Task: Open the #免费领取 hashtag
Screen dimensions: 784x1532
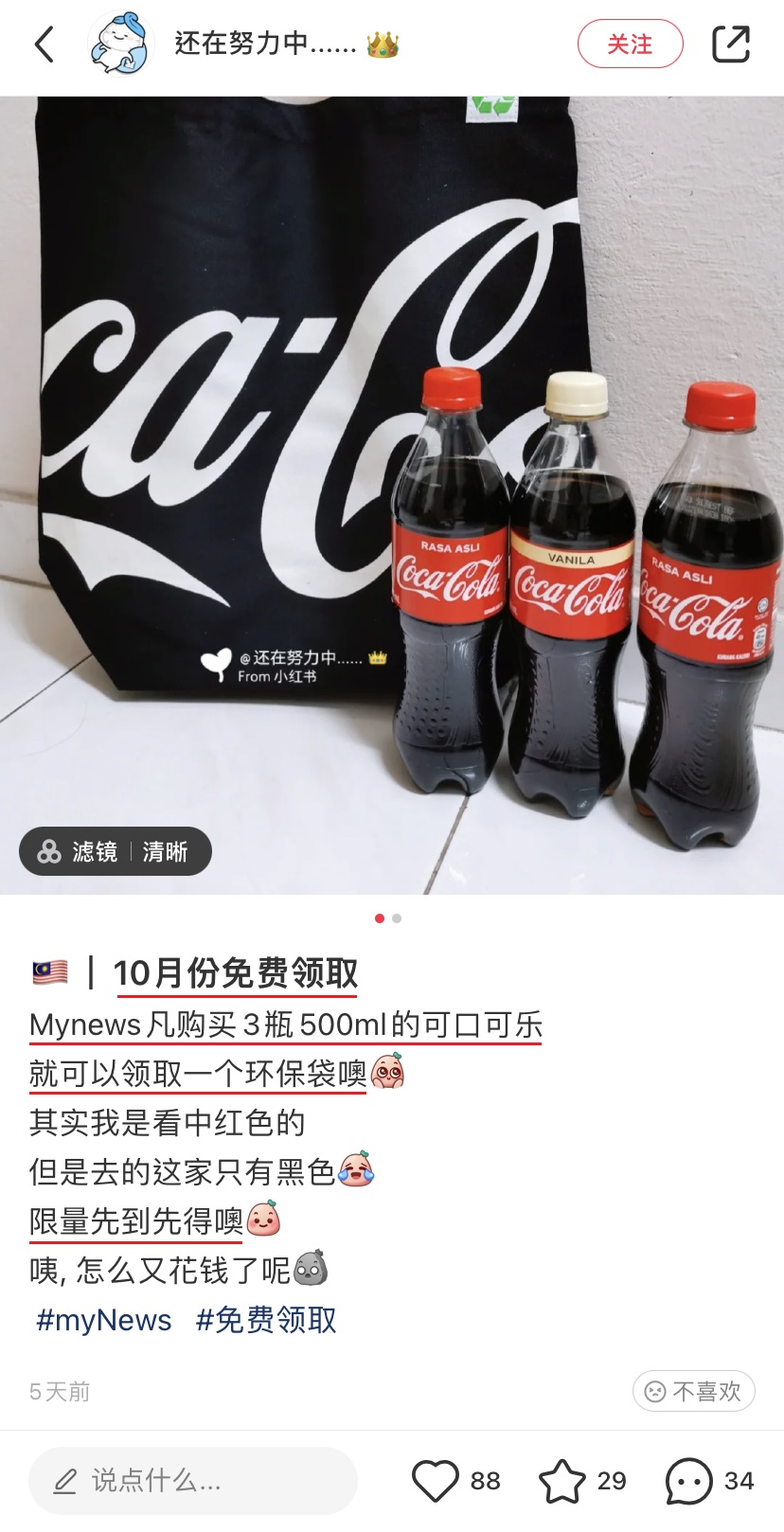Action: pyautogui.click(x=266, y=1320)
